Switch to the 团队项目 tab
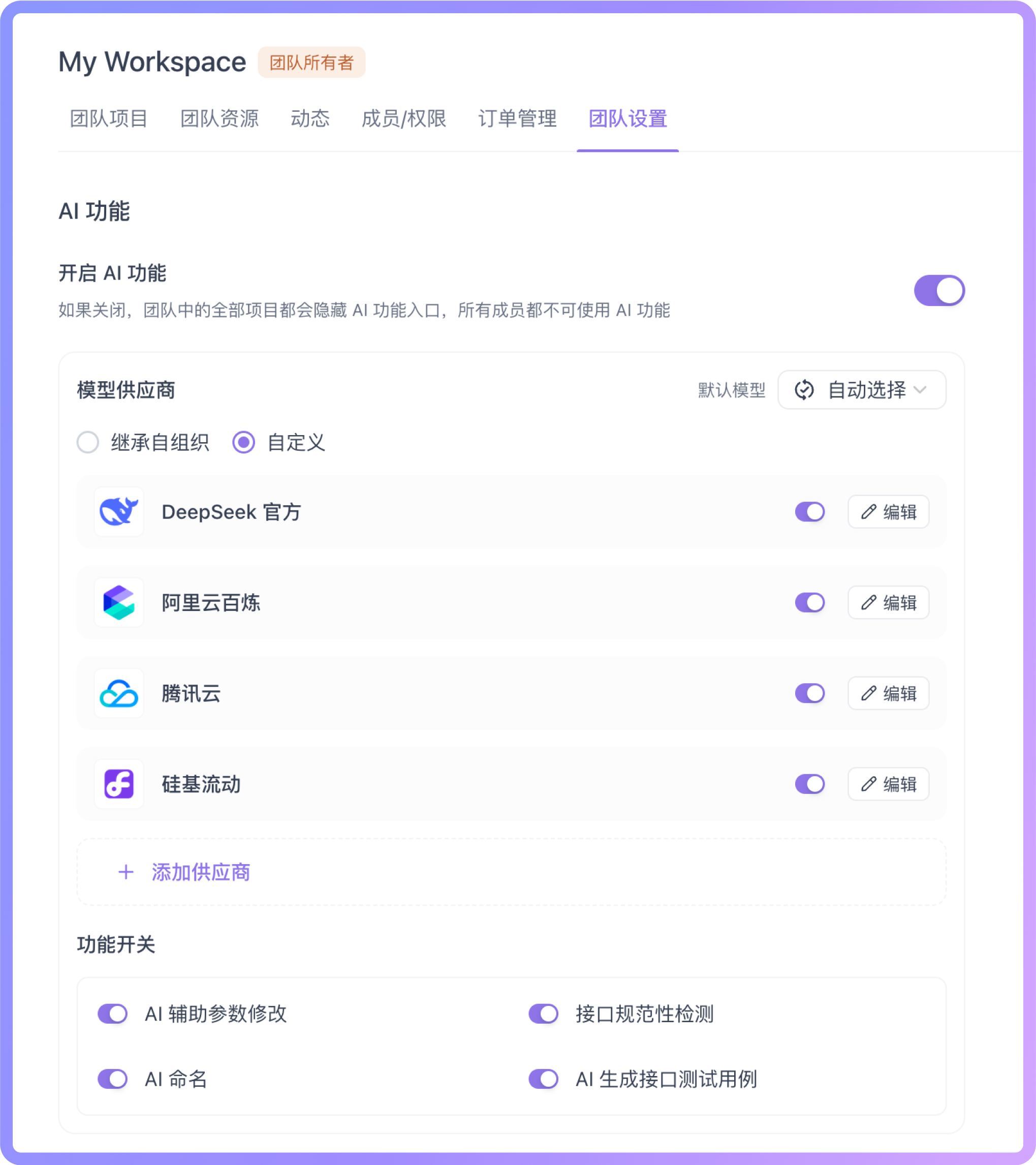Screen dimensions: 1036x1165 click(108, 118)
